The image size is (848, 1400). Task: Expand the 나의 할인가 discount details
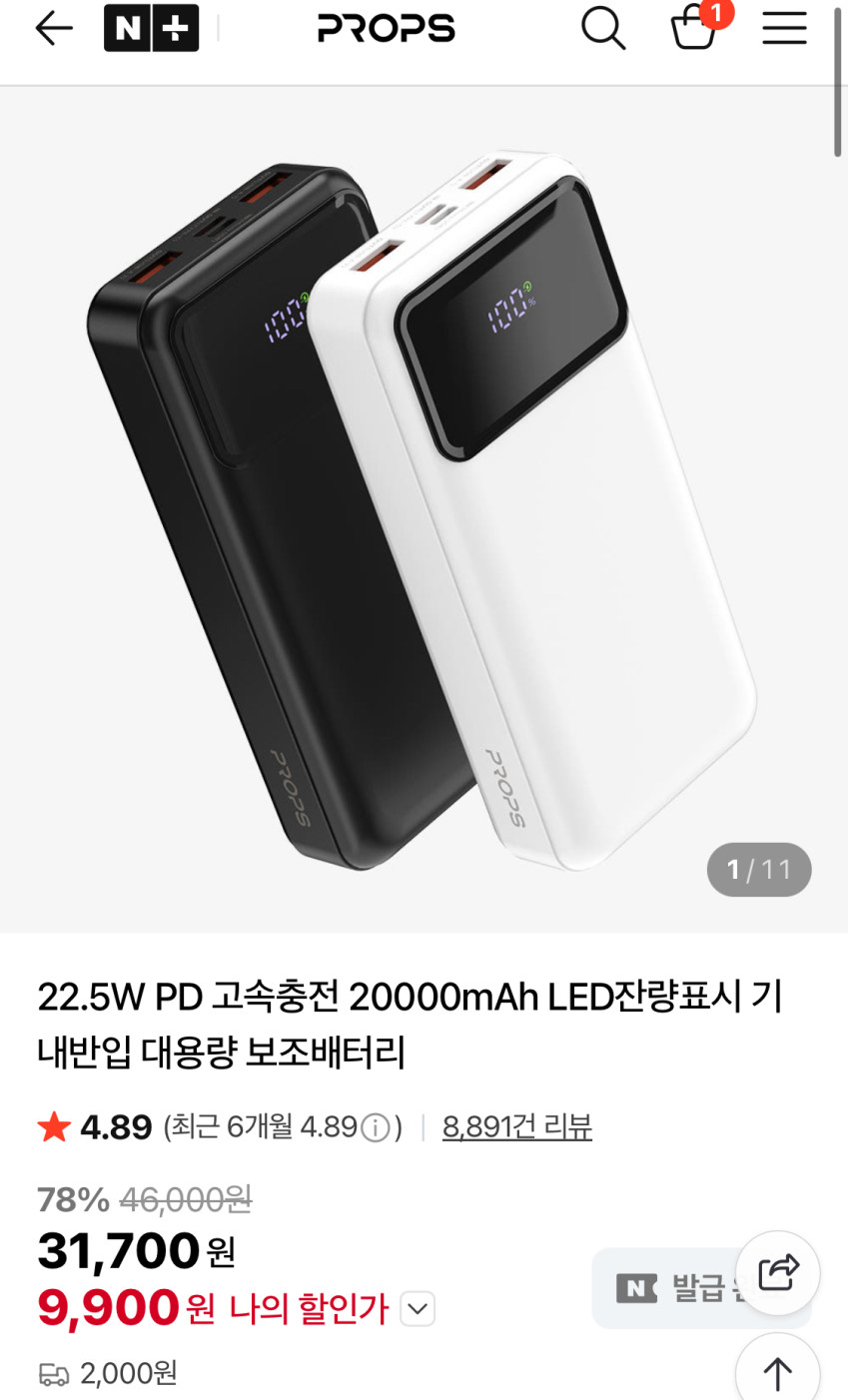418,1308
